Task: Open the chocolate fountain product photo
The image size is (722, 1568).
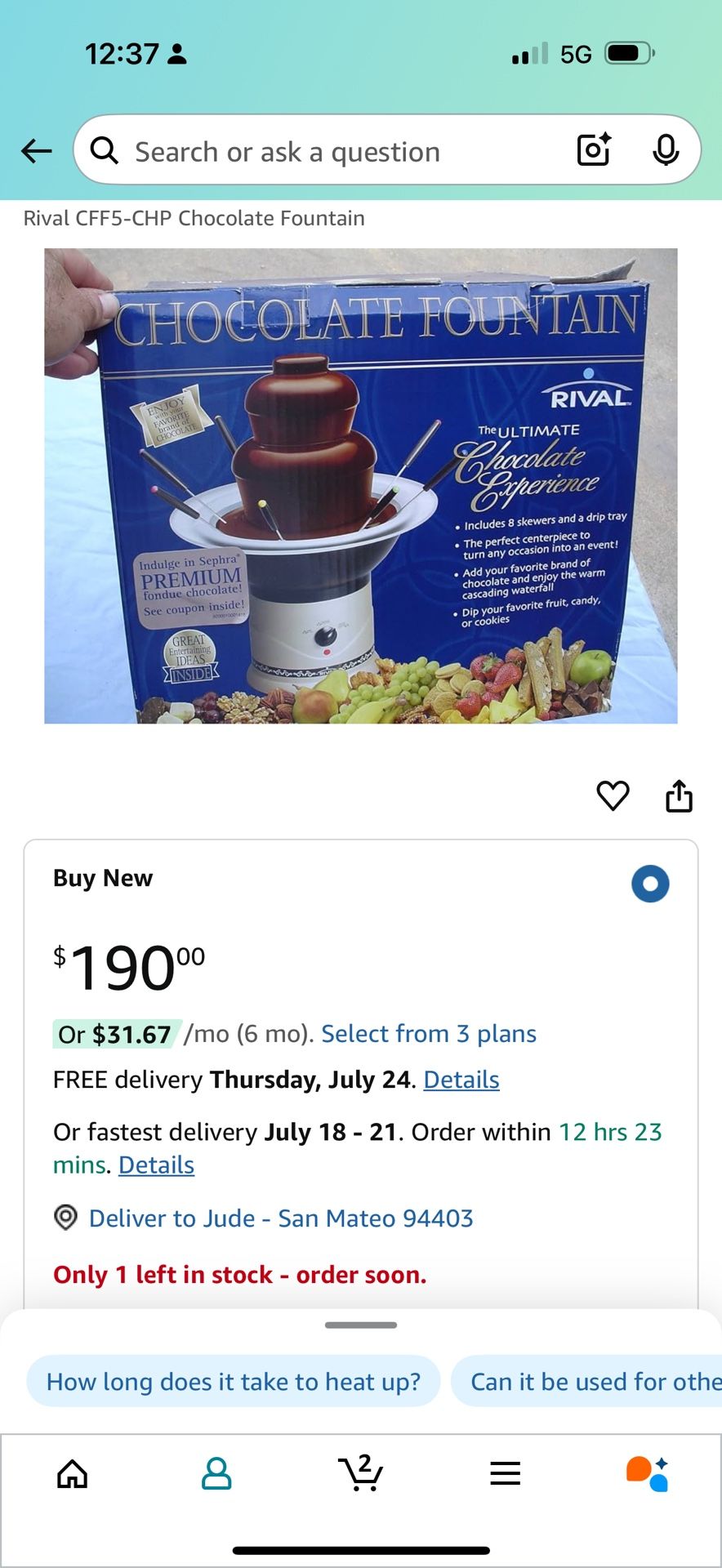Action: click(x=361, y=486)
